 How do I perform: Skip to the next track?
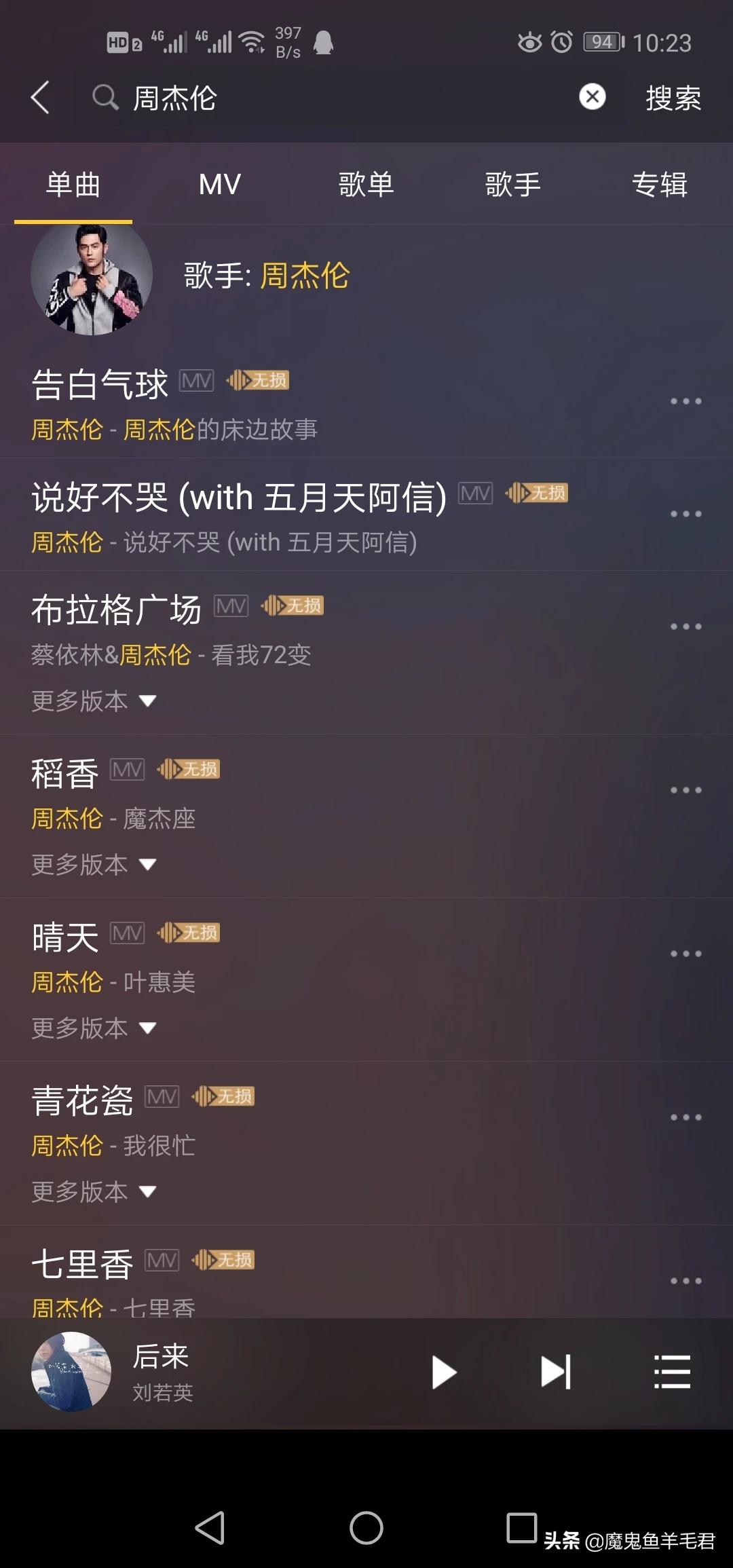(555, 1372)
